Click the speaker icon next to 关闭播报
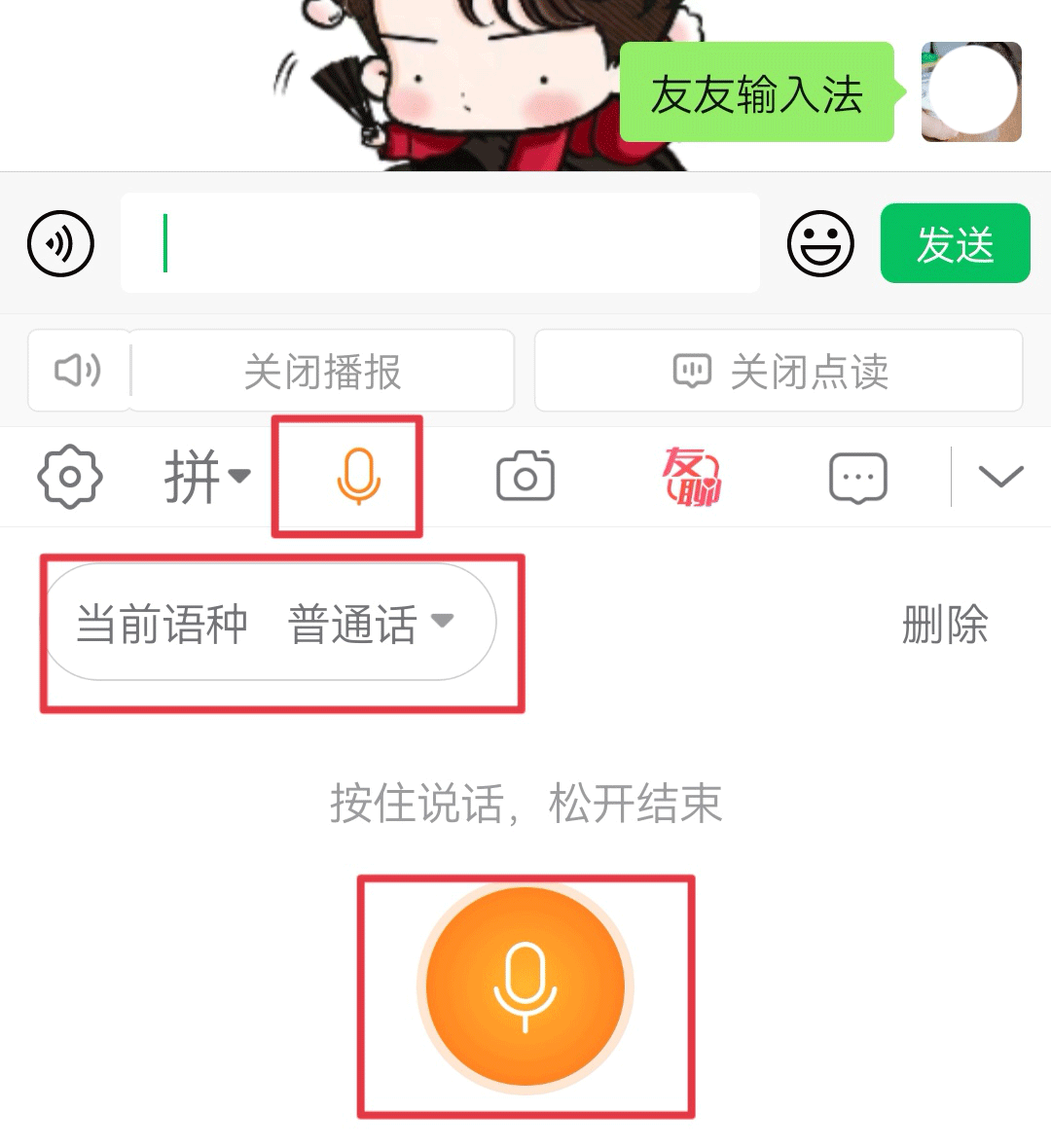Viewport: 1051px width, 1148px height. tap(78, 371)
